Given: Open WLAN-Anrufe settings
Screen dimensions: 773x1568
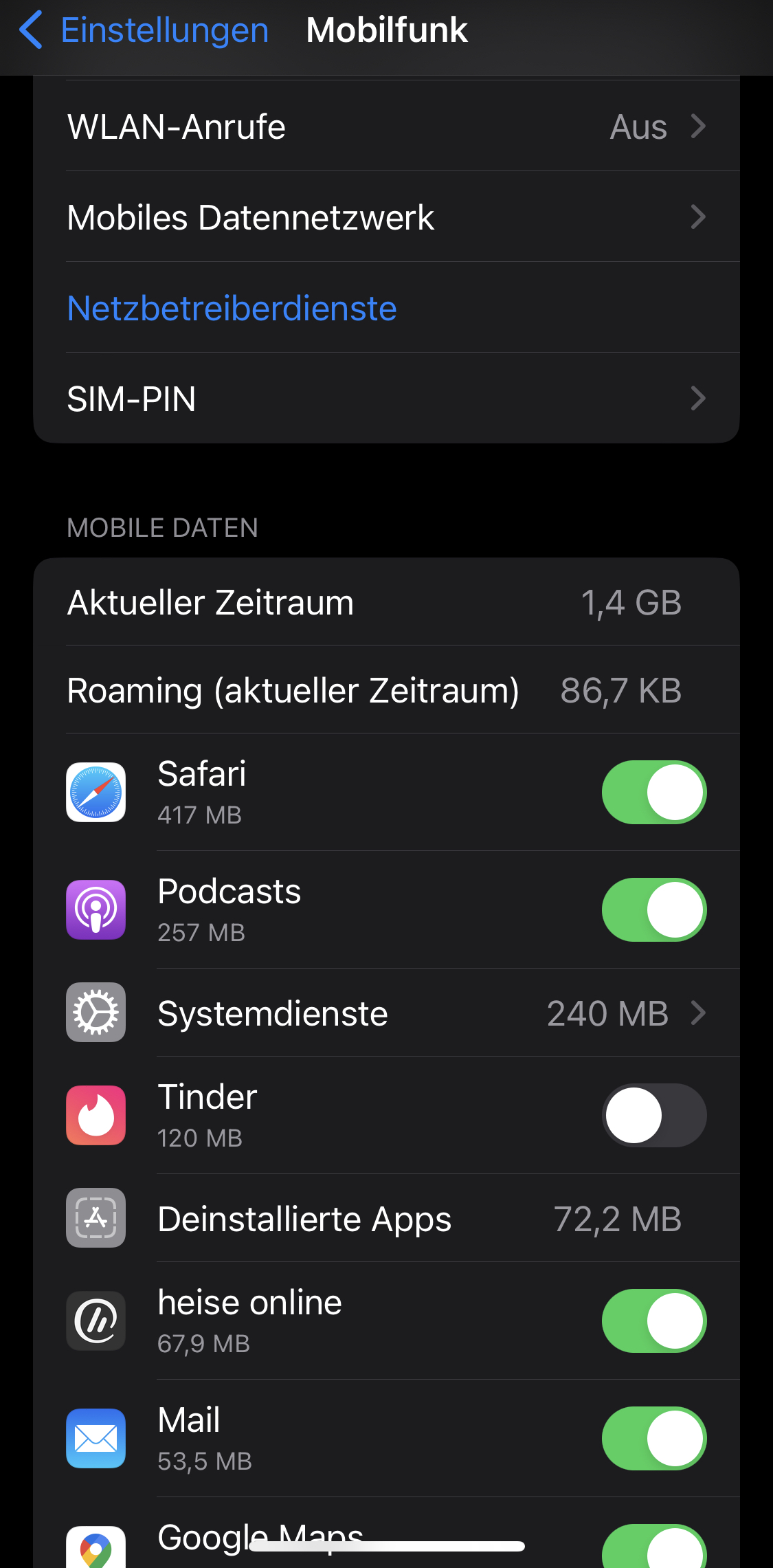Looking at the screenshot, I should [386, 127].
